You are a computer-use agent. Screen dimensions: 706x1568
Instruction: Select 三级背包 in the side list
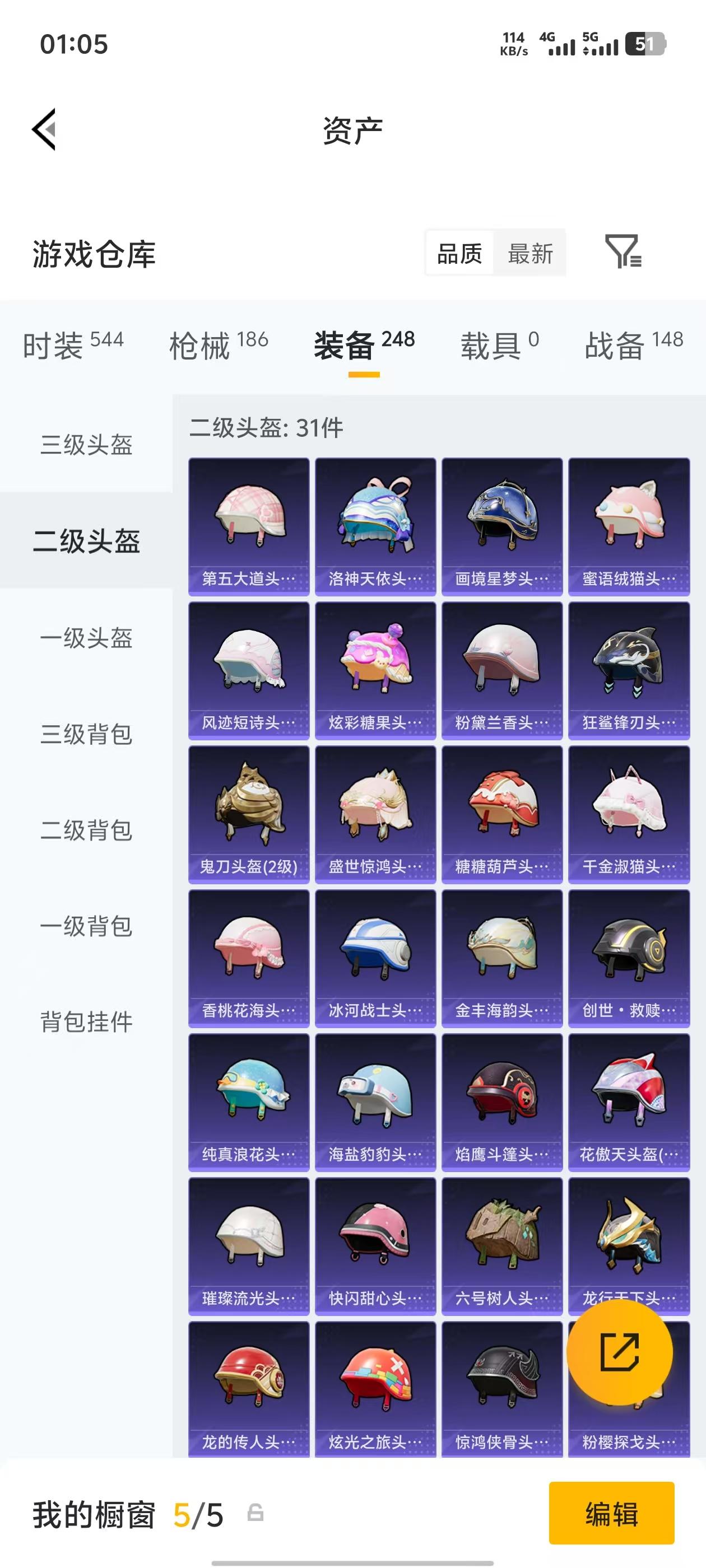coord(86,734)
